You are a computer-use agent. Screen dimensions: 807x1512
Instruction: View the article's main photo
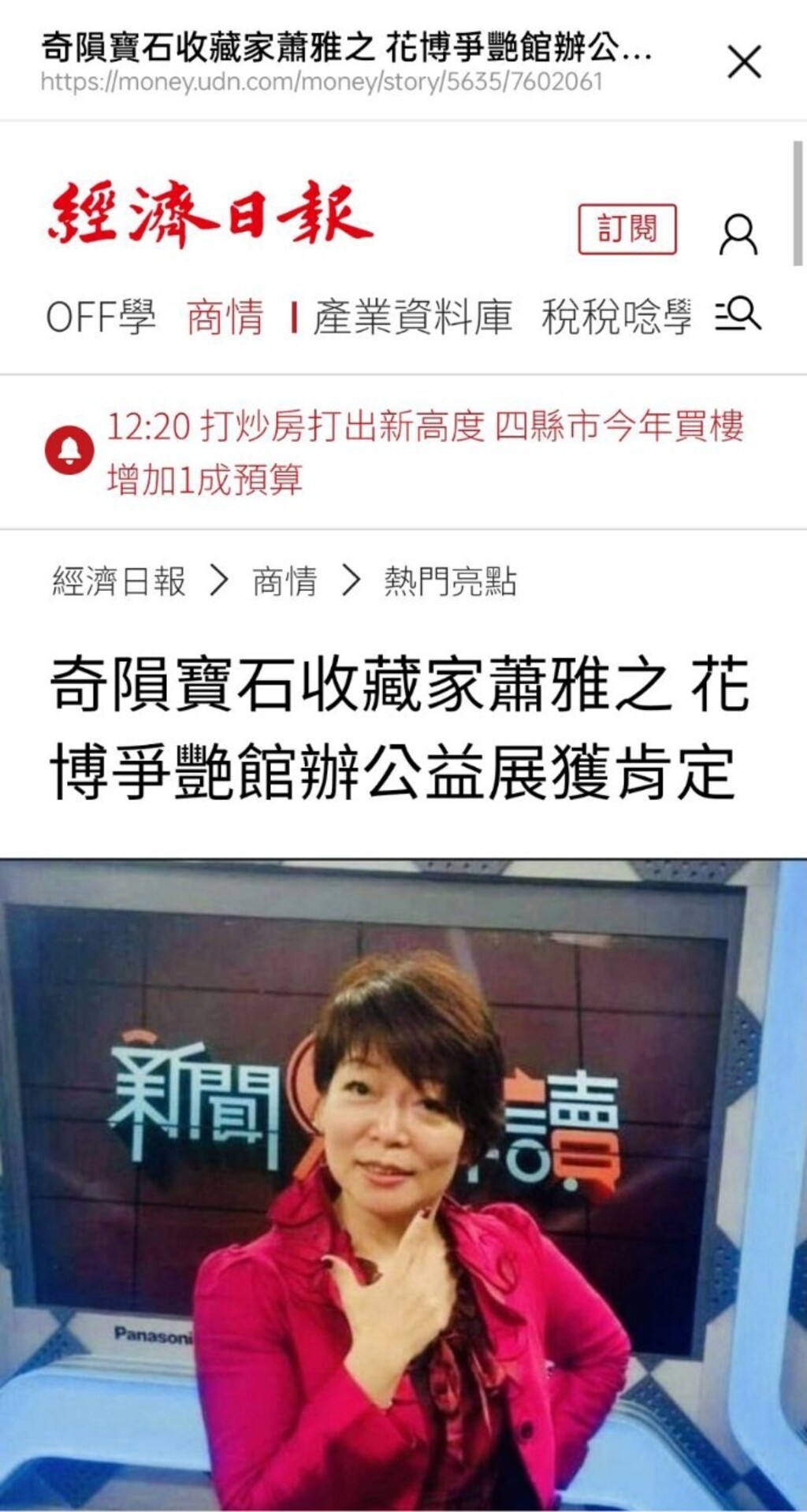pyautogui.click(x=403, y=1182)
